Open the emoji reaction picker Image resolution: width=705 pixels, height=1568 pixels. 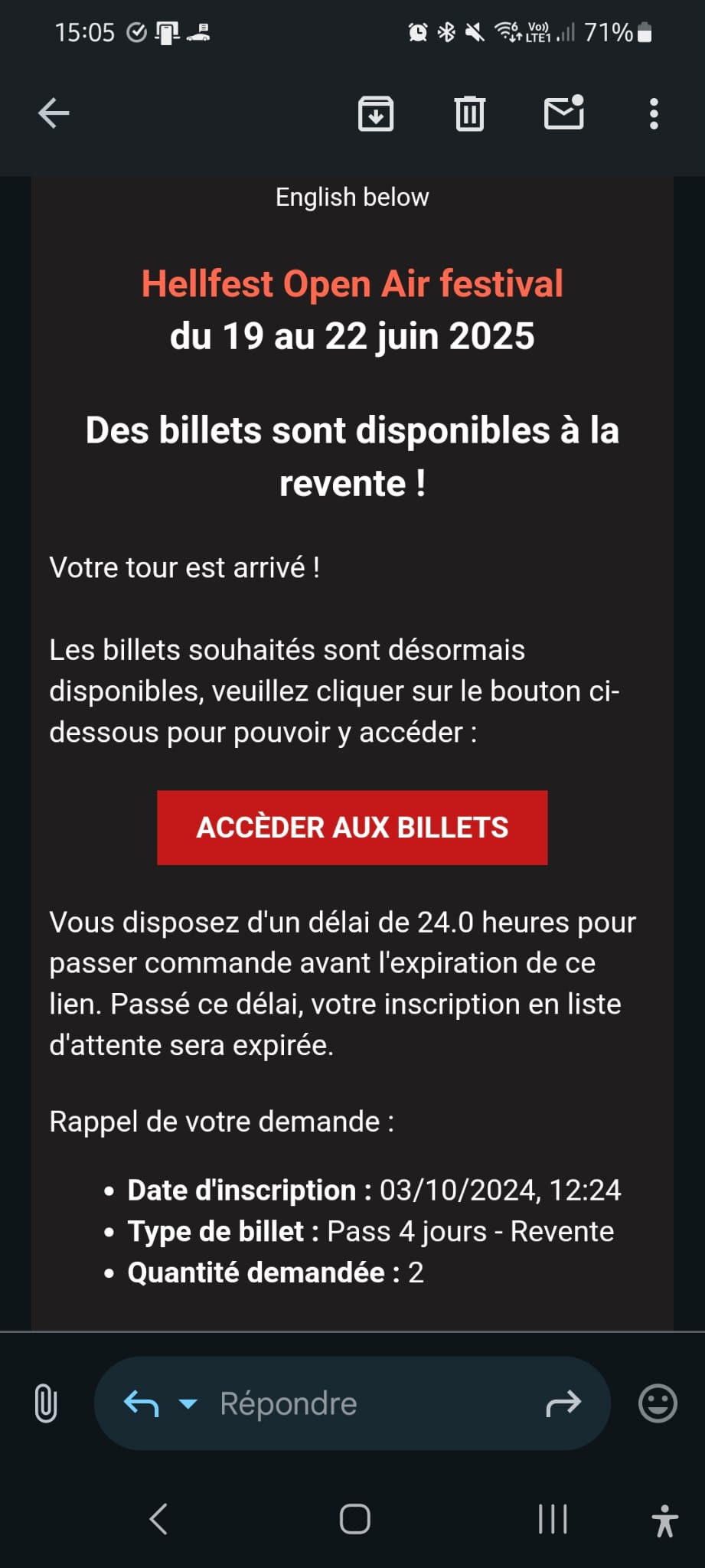(x=658, y=1403)
